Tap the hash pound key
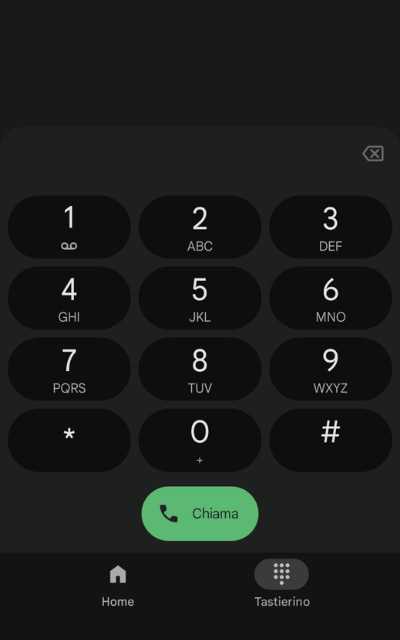The image size is (400, 640). tap(331, 440)
